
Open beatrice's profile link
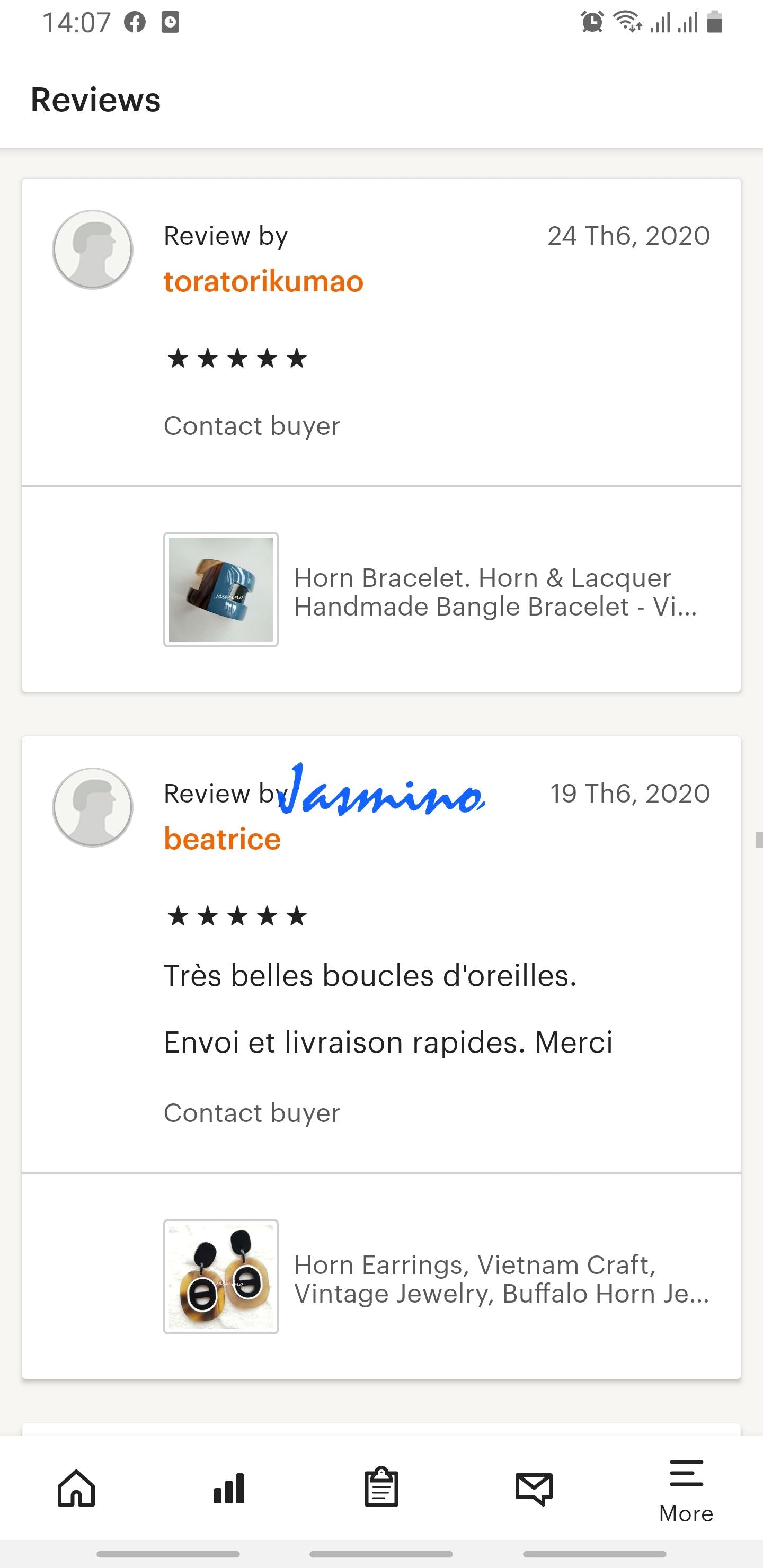tap(222, 840)
